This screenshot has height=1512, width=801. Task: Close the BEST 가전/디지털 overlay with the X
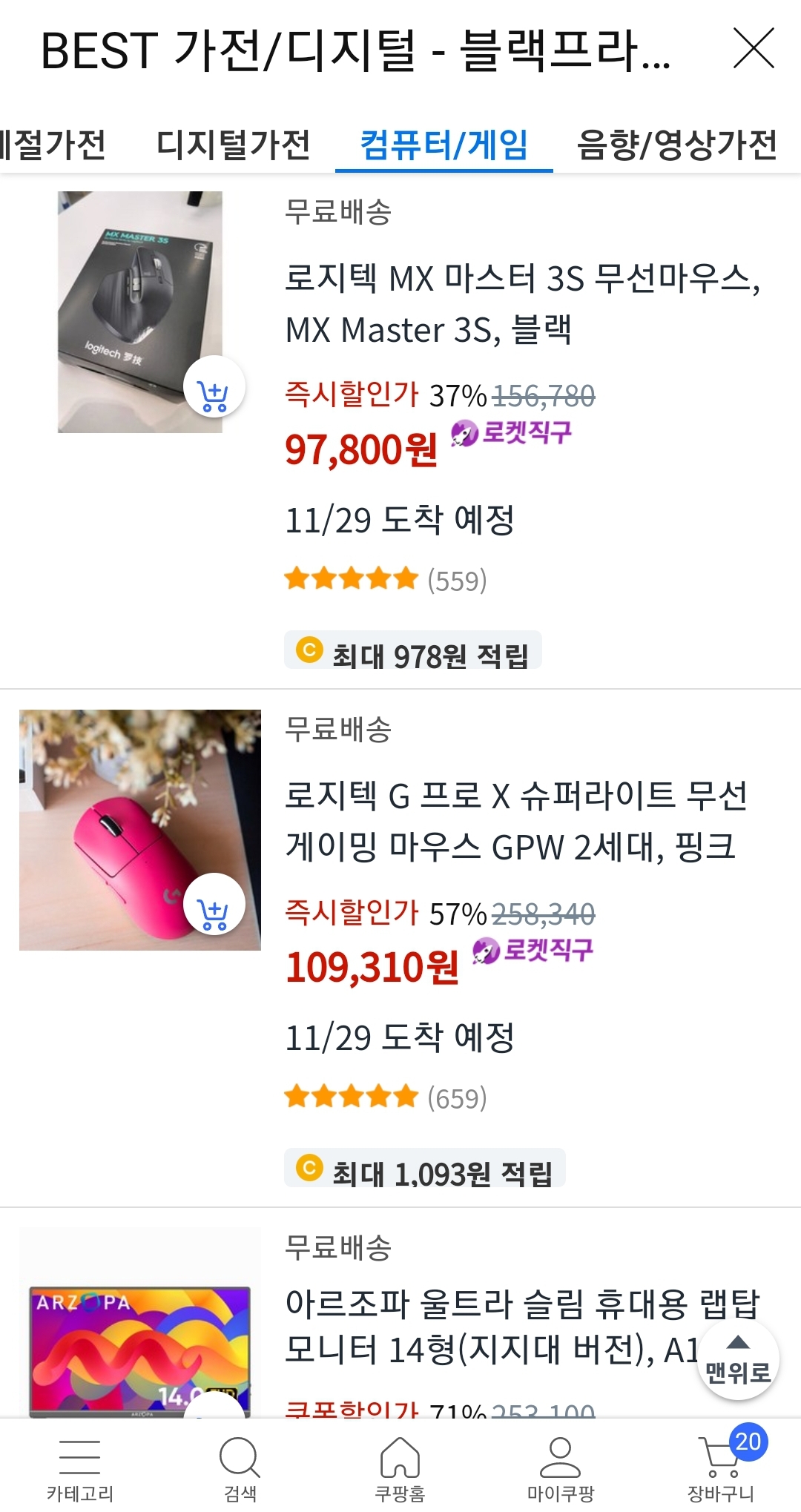755,50
